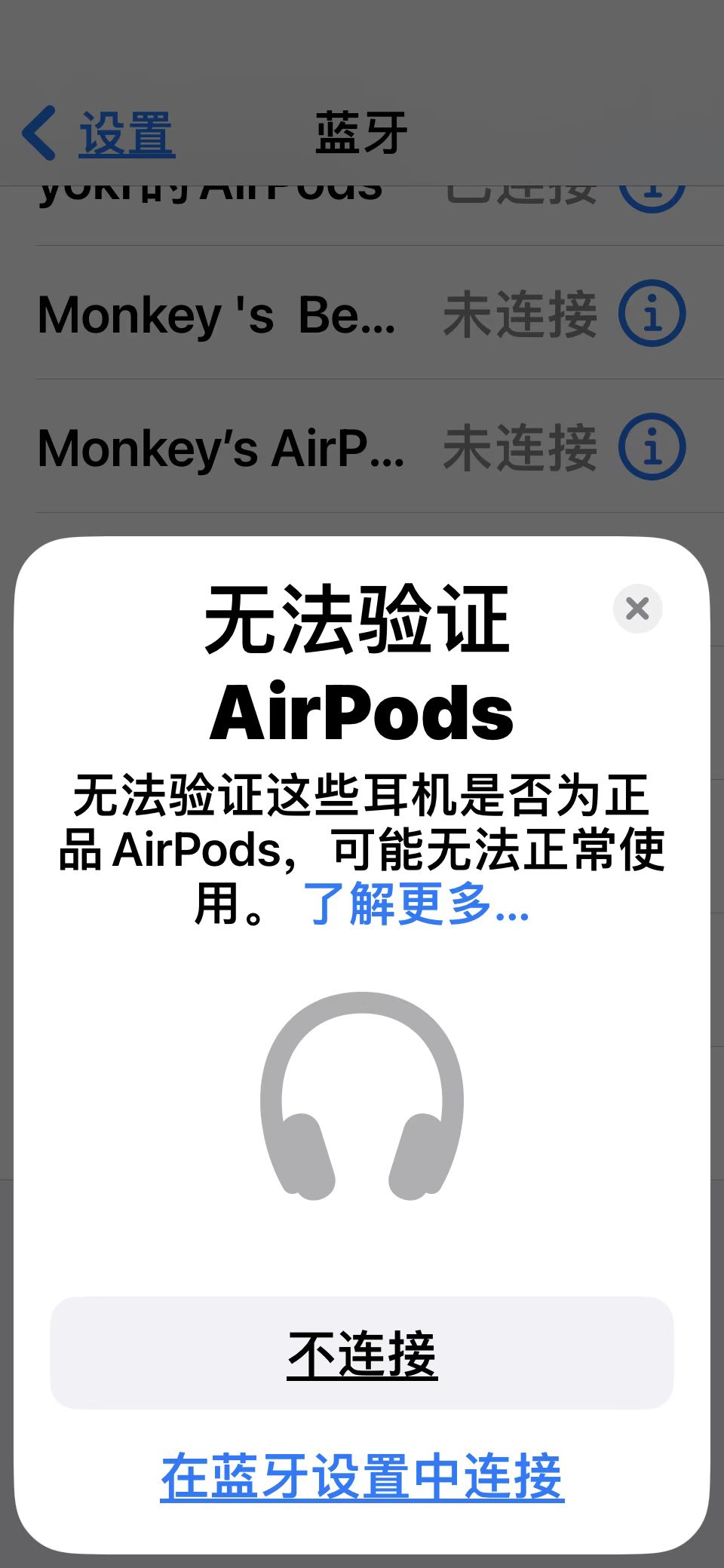This screenshot has width=724, height=1568.
Task: Go back to 设置
Action: click(100, 133)
